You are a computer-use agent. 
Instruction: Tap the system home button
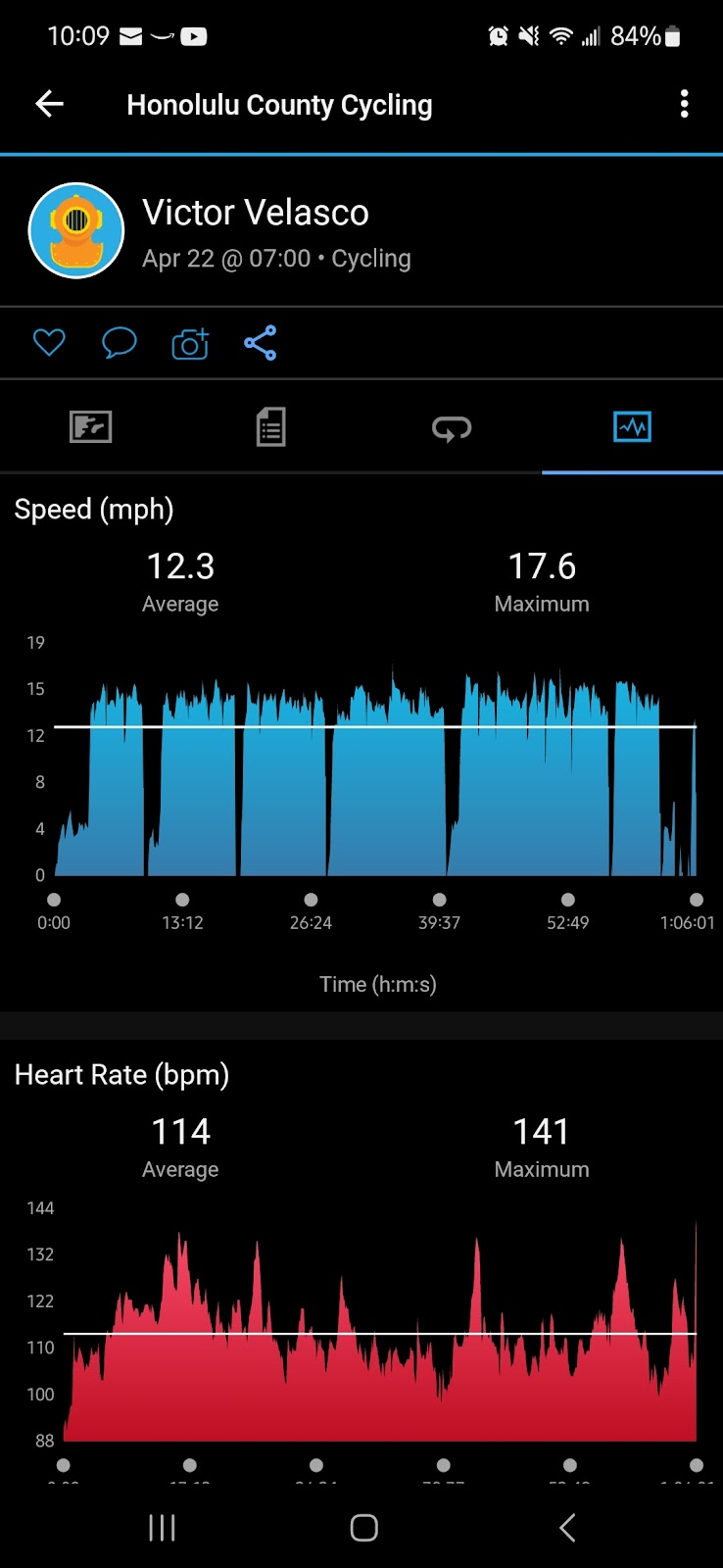pyautogui.click(x=363, y=1527)
